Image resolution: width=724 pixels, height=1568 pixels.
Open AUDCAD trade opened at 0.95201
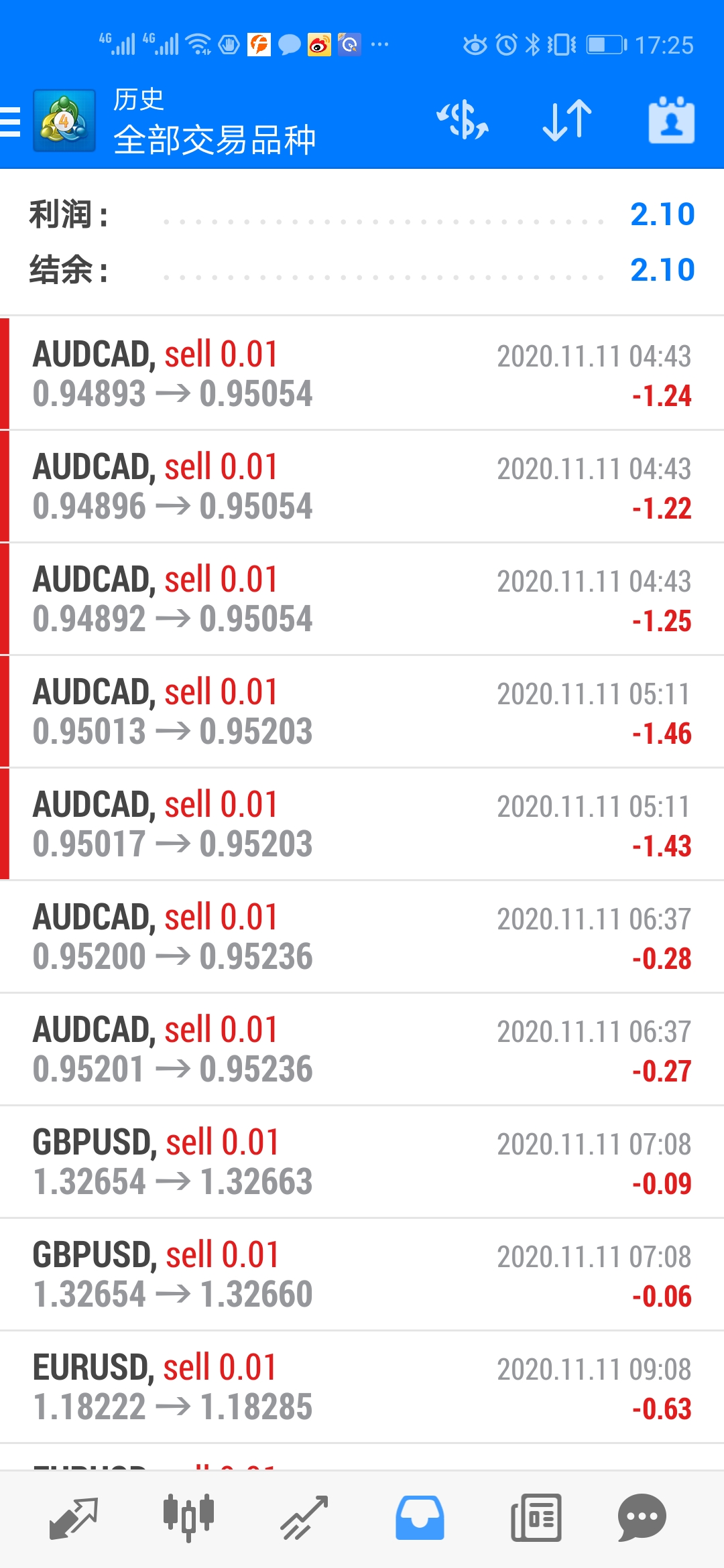(x=362, y=1049)
